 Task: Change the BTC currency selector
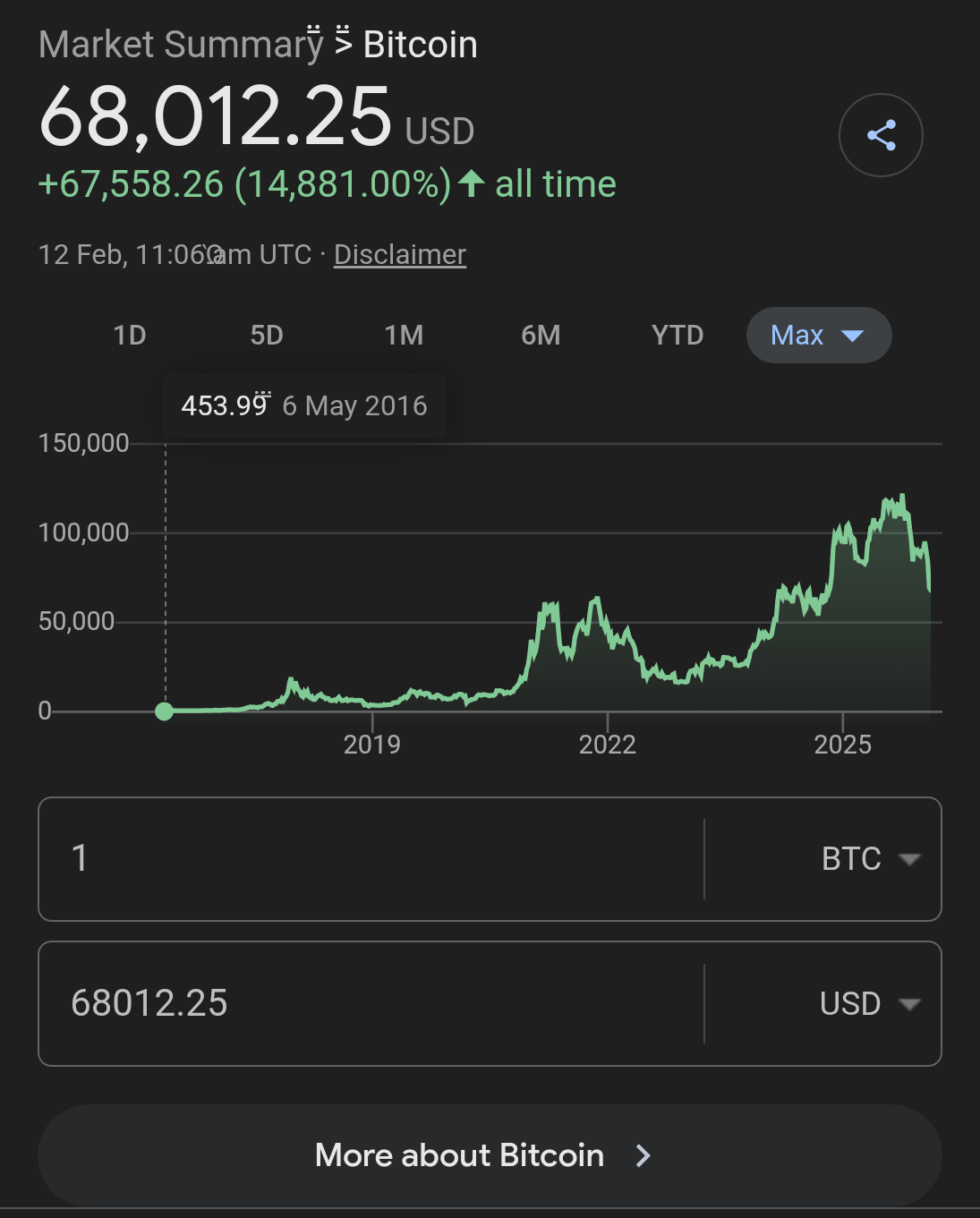click(x=869, y=859)
